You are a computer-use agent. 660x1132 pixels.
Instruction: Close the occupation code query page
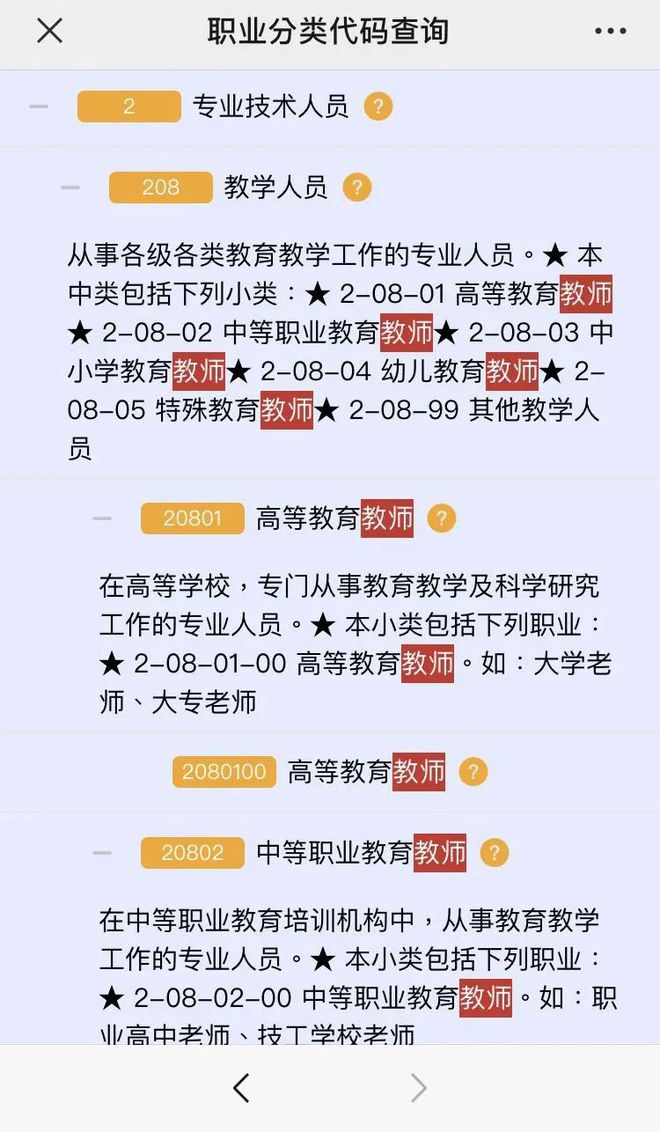tap(49, 31)
